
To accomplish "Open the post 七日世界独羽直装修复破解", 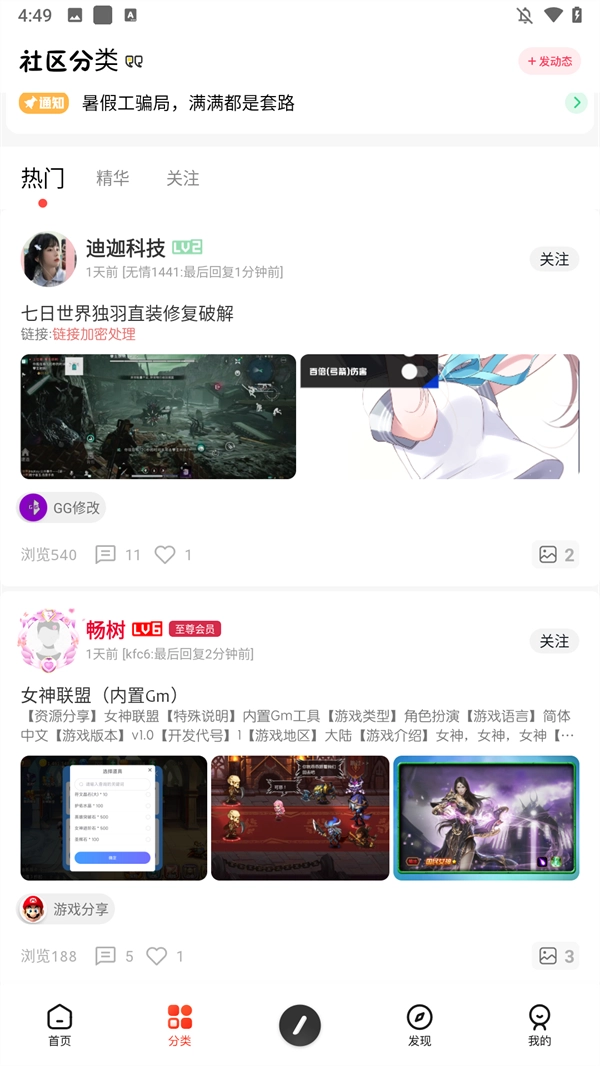I will coord(127,313).
